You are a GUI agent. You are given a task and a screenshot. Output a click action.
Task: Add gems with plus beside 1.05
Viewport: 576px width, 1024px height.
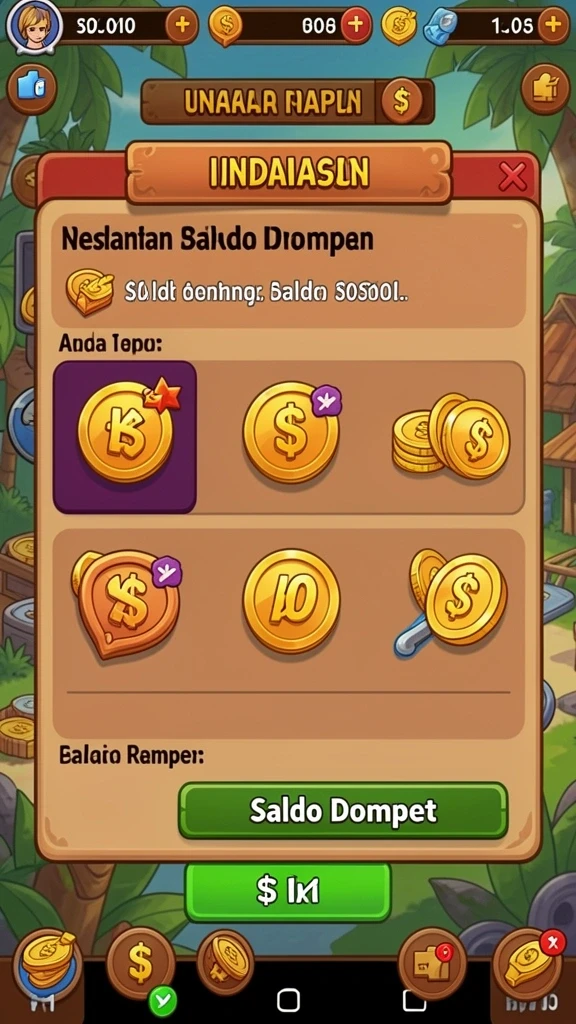[x=552, y=25]
